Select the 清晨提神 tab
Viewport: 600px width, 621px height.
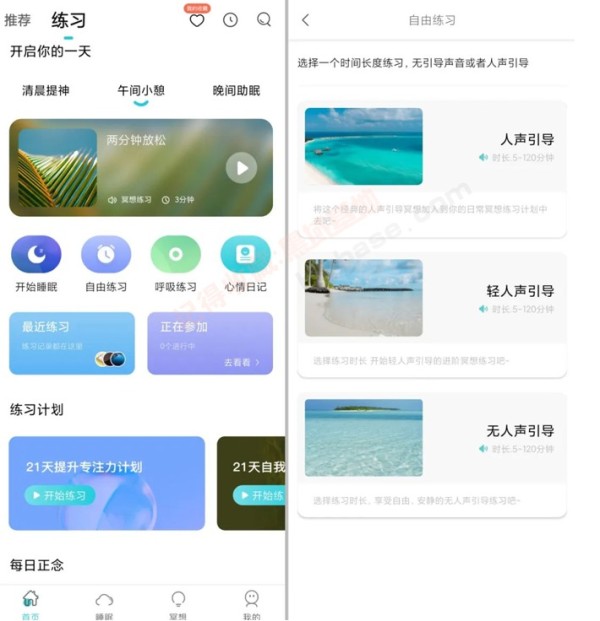point(46,91)
